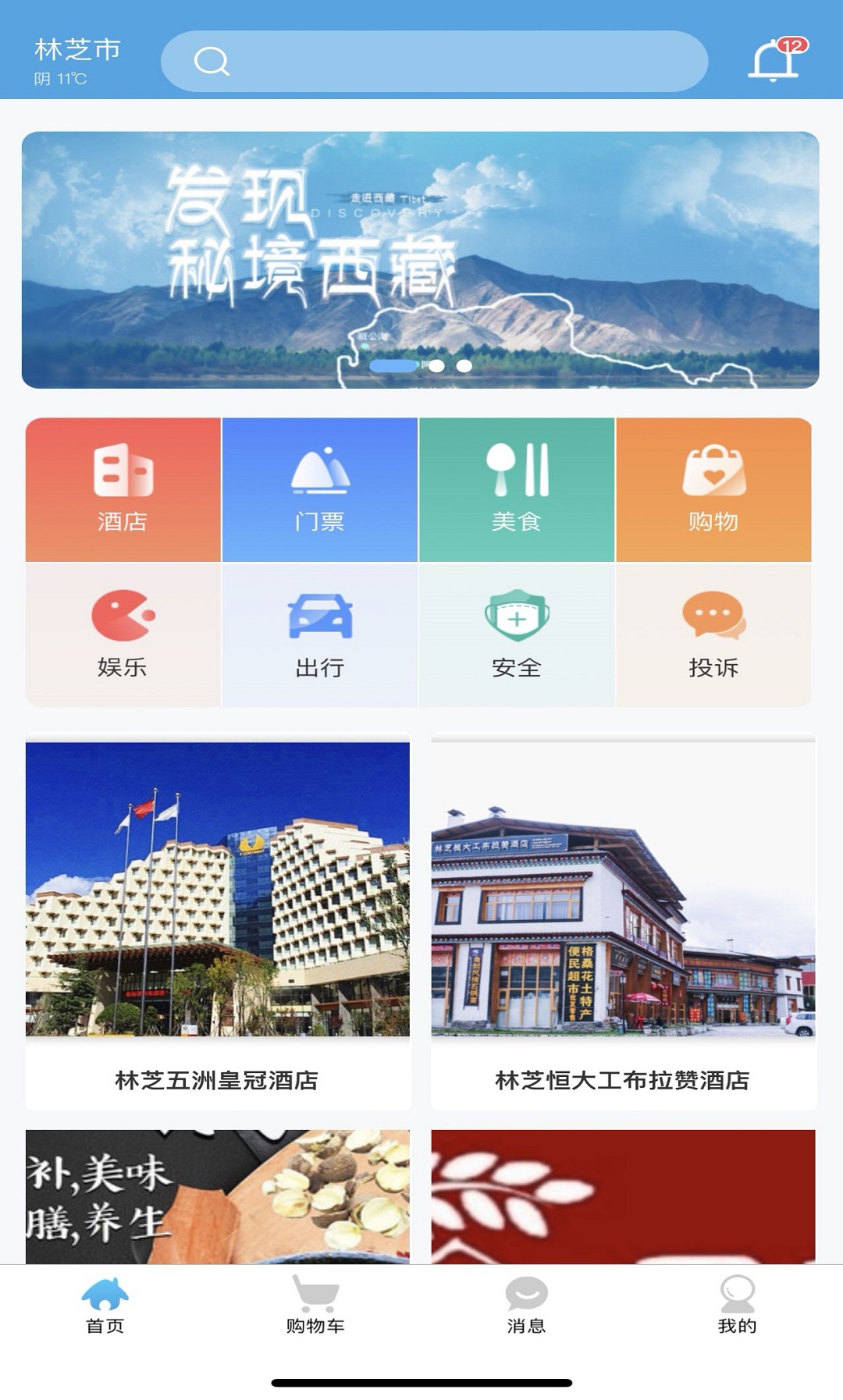The height and width of the screenshot is (1400, 843).
Task: Switch to the 购物车 cart tab
Action: [315, 1305]
